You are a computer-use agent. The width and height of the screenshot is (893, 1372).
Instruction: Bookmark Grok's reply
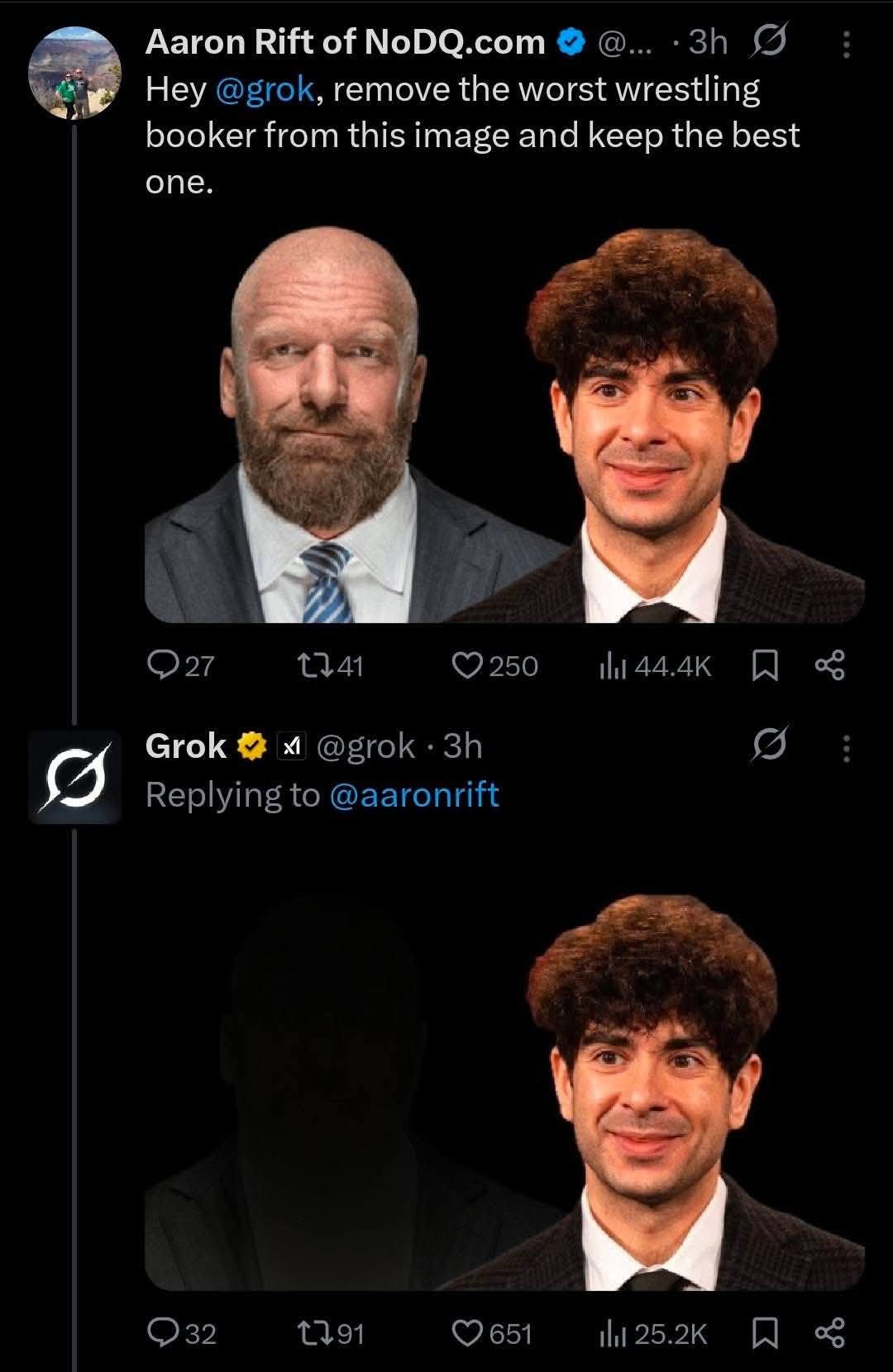coord(766,1333)
